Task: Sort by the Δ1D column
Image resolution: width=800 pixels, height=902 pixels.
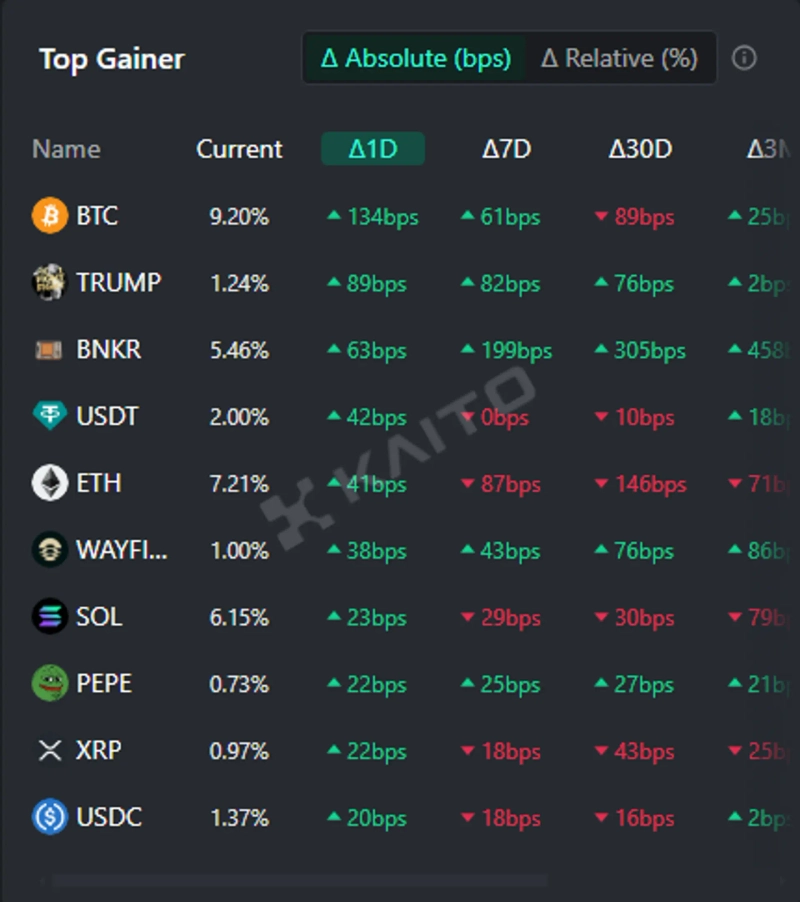Action: pos(373,149)
